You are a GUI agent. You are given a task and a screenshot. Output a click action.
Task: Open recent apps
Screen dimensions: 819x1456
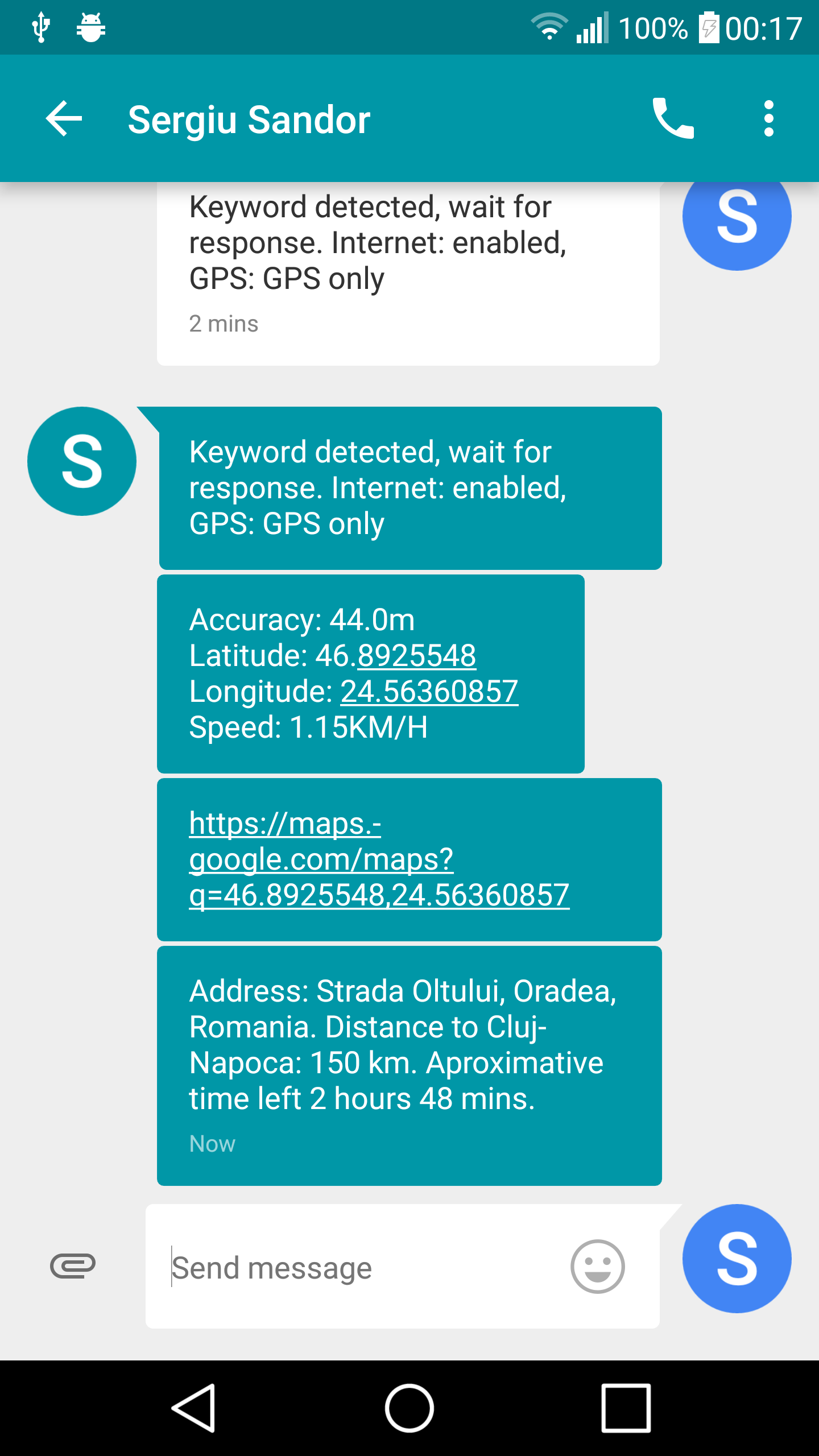(626, 1408)
